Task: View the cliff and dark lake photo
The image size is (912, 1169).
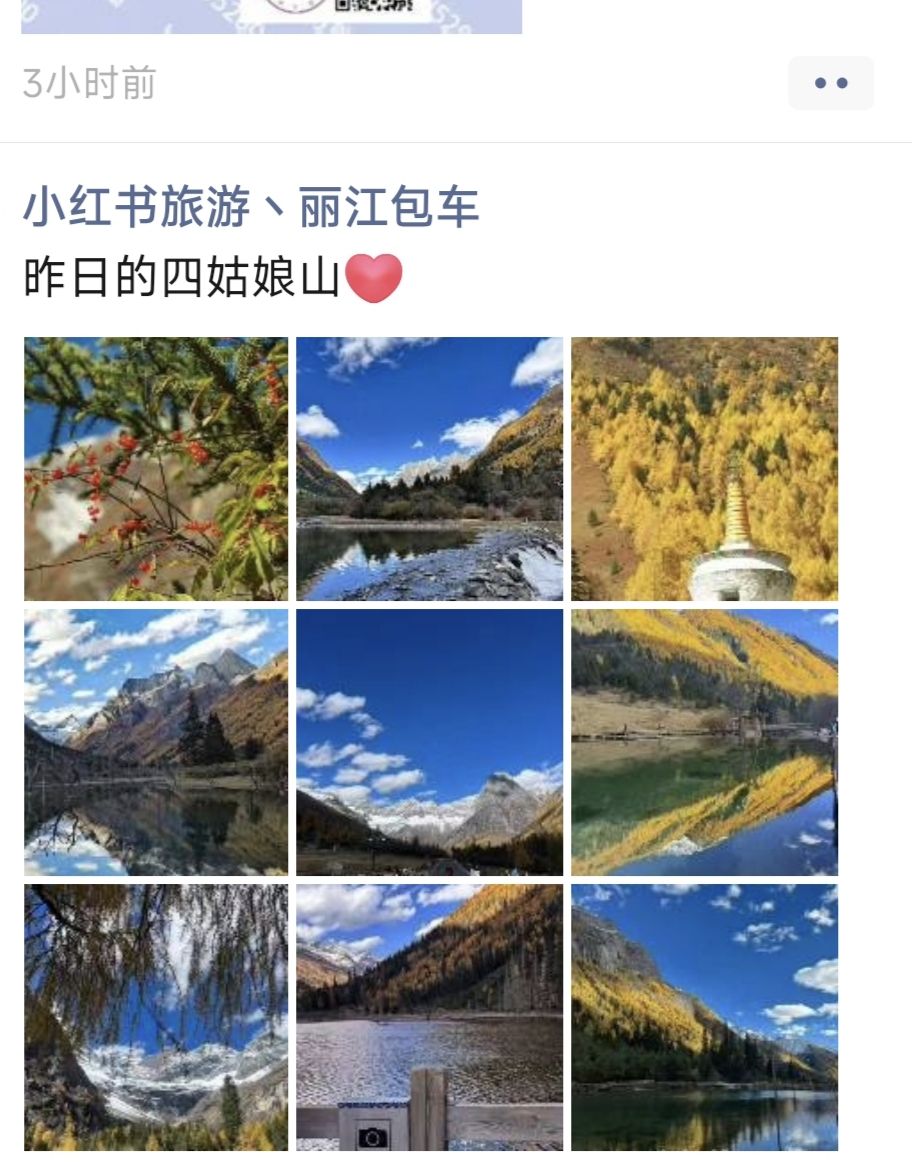Action: (704, 1016)
